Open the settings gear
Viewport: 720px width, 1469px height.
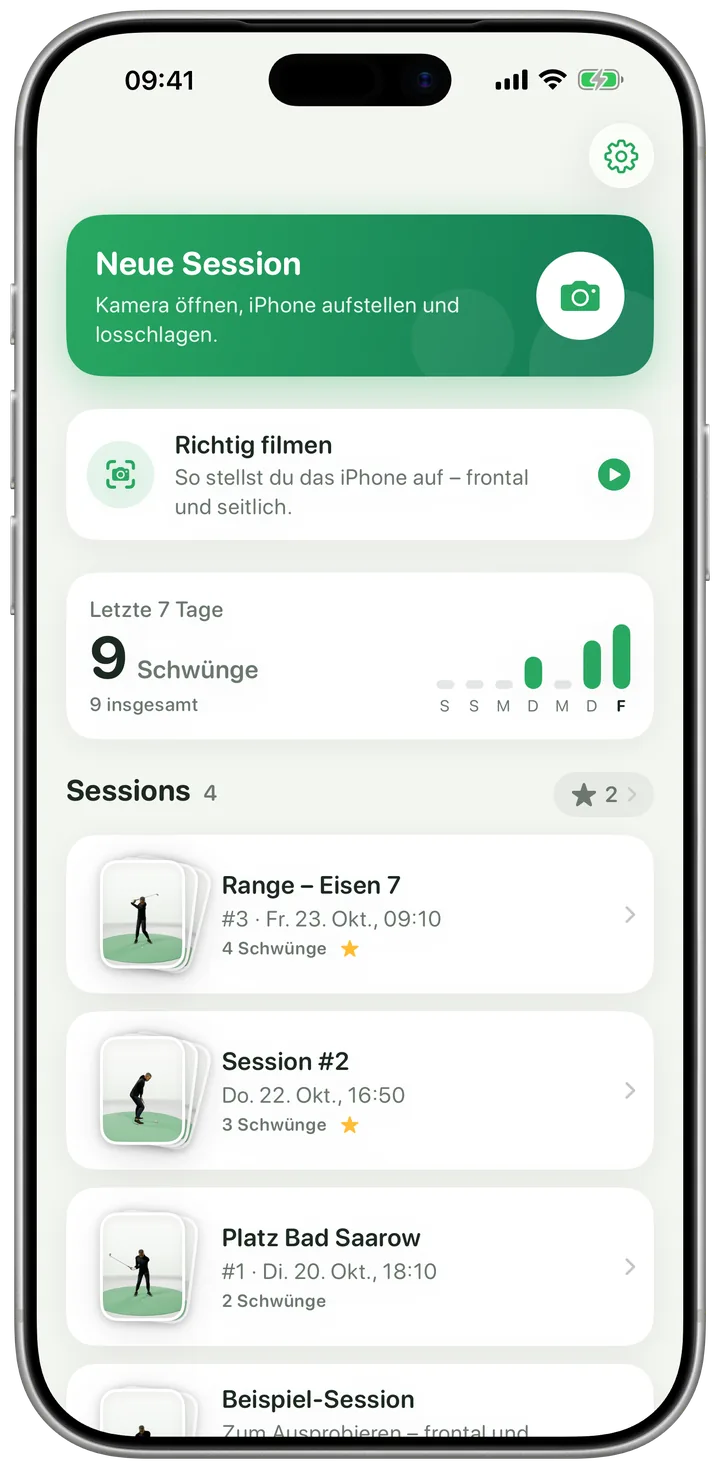tap(621, 156)
